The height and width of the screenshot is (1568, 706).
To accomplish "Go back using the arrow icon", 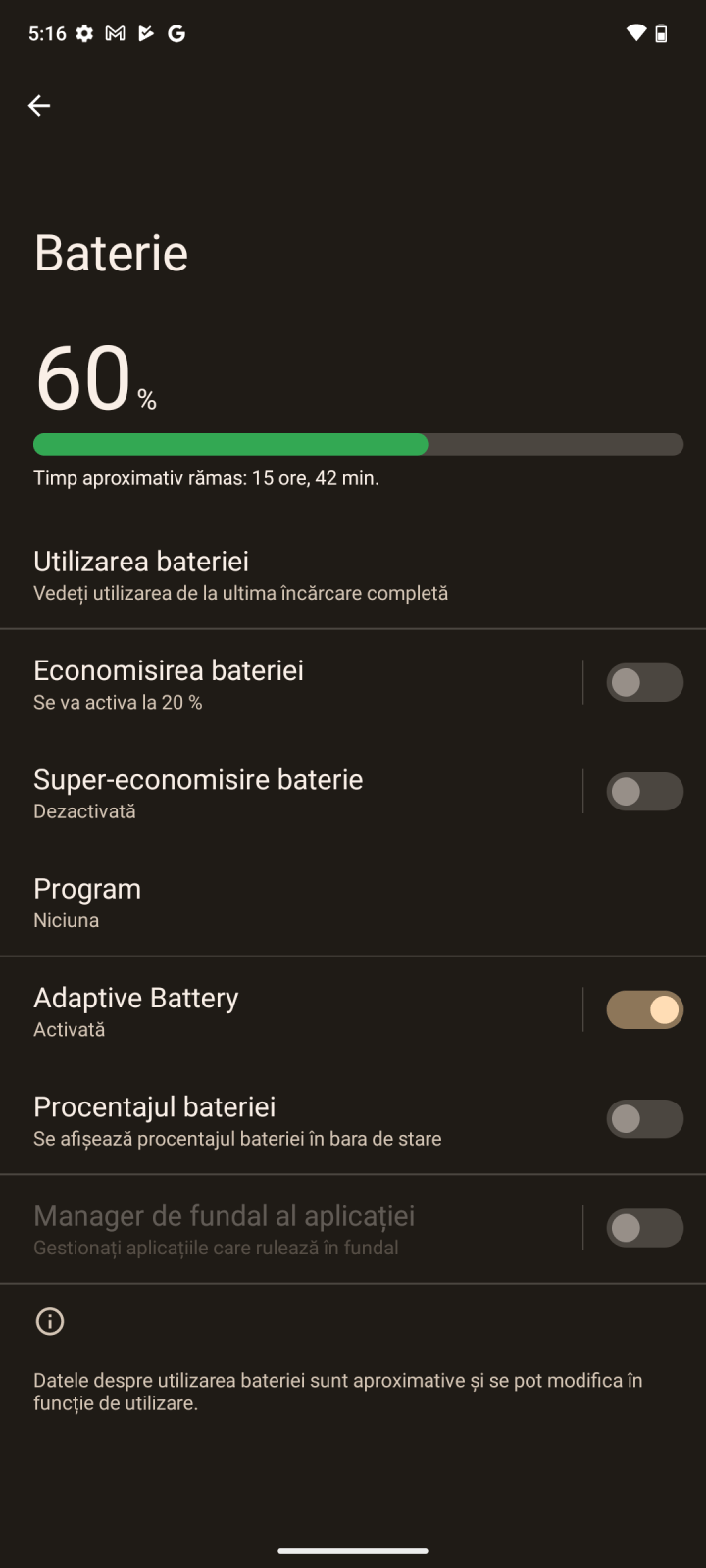I will point(39,106).
